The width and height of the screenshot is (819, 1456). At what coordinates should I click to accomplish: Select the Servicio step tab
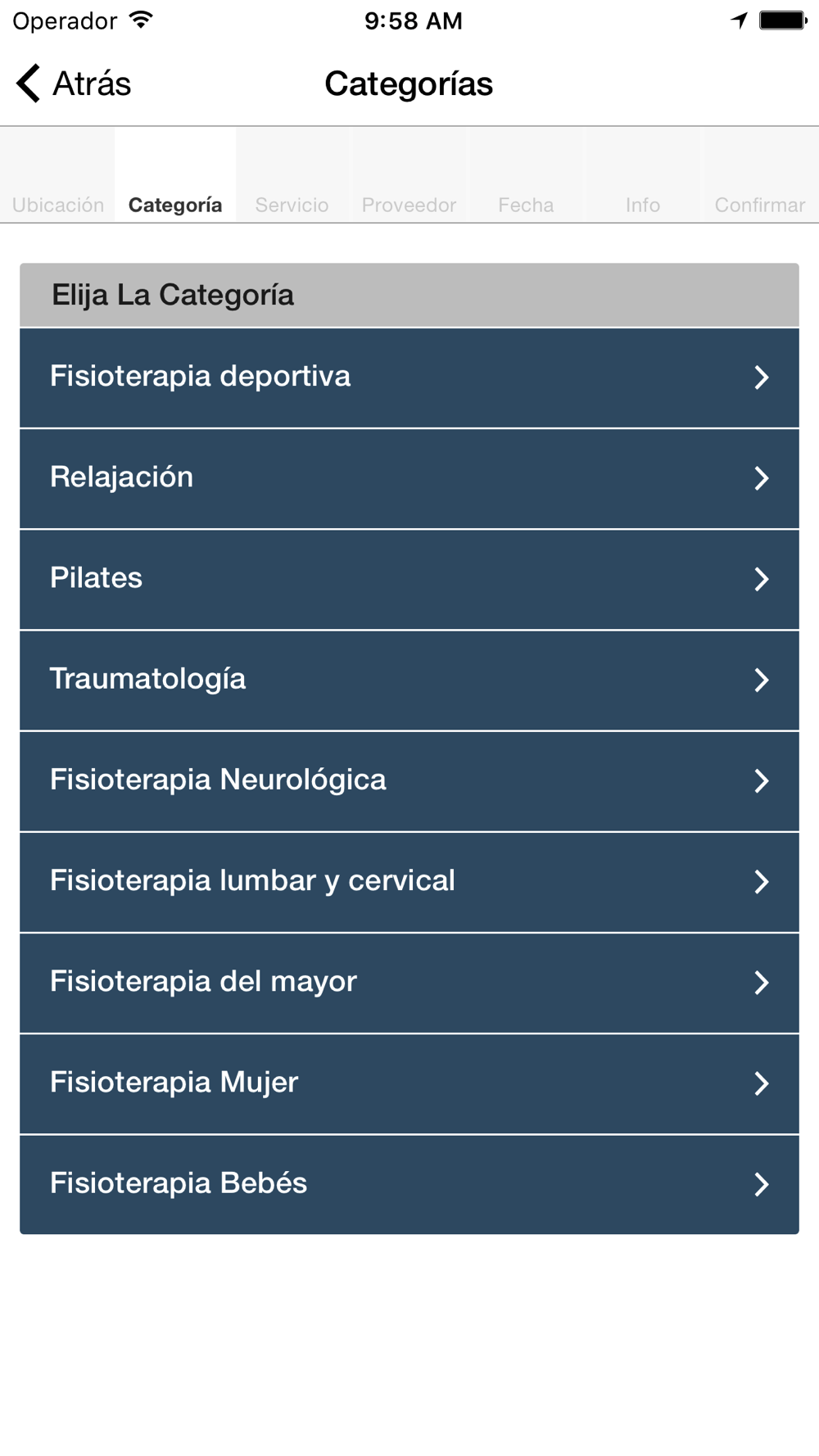pos(292,174)
